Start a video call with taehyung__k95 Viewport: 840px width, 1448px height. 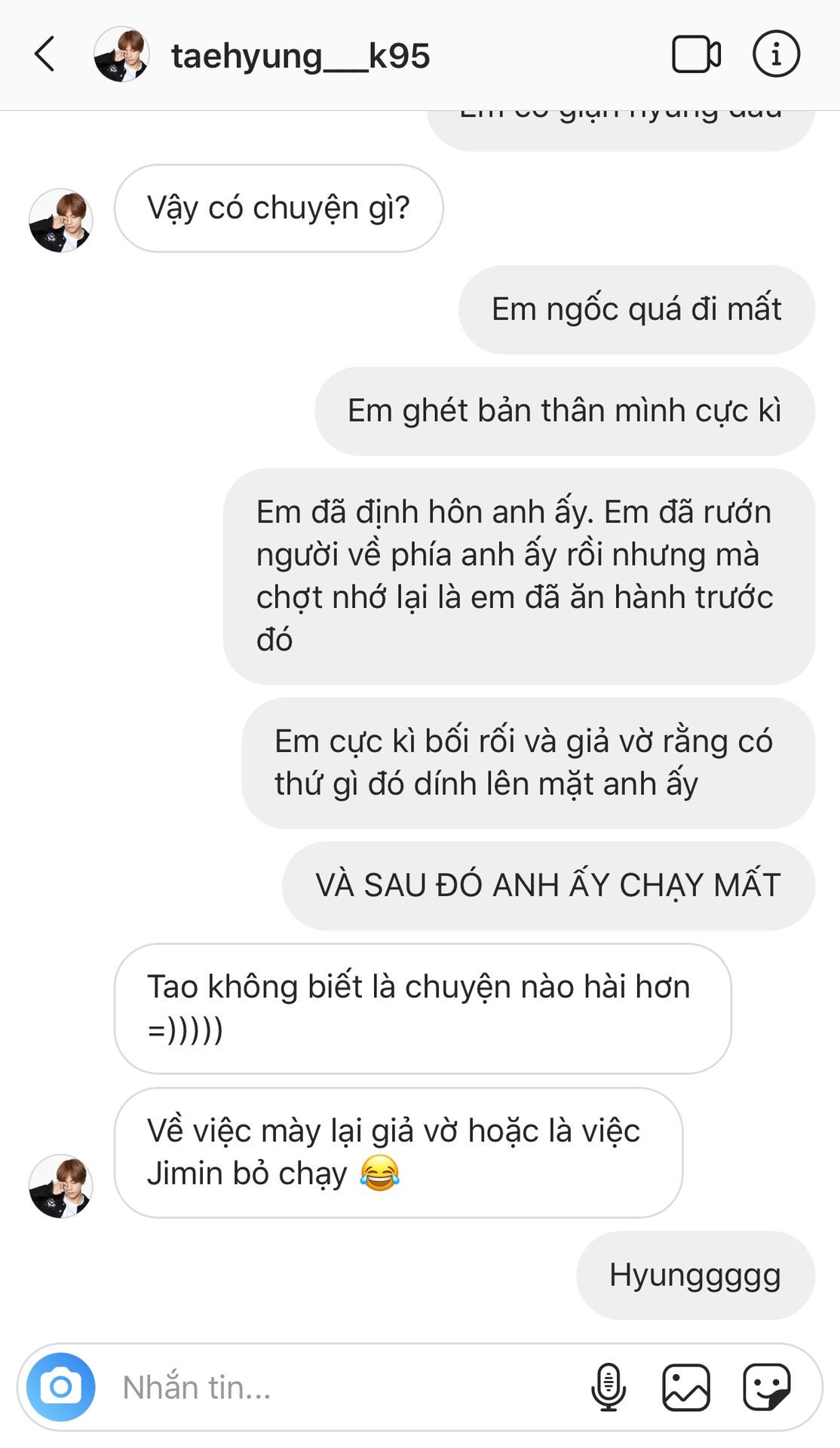[x=695, y=54]
